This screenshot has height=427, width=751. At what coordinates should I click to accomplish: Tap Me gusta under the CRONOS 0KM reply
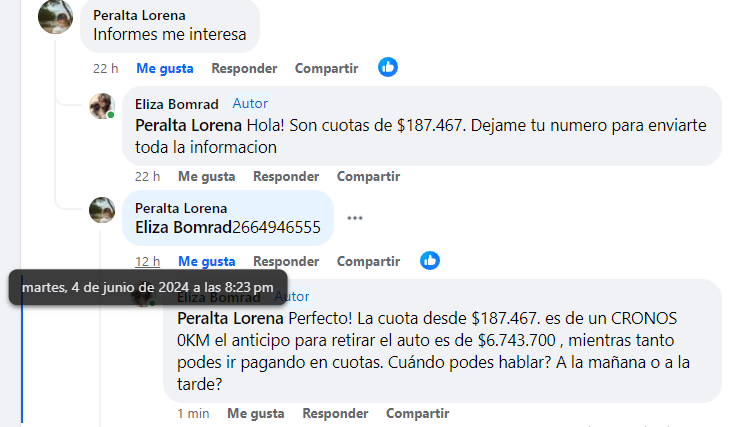[256, 413]
